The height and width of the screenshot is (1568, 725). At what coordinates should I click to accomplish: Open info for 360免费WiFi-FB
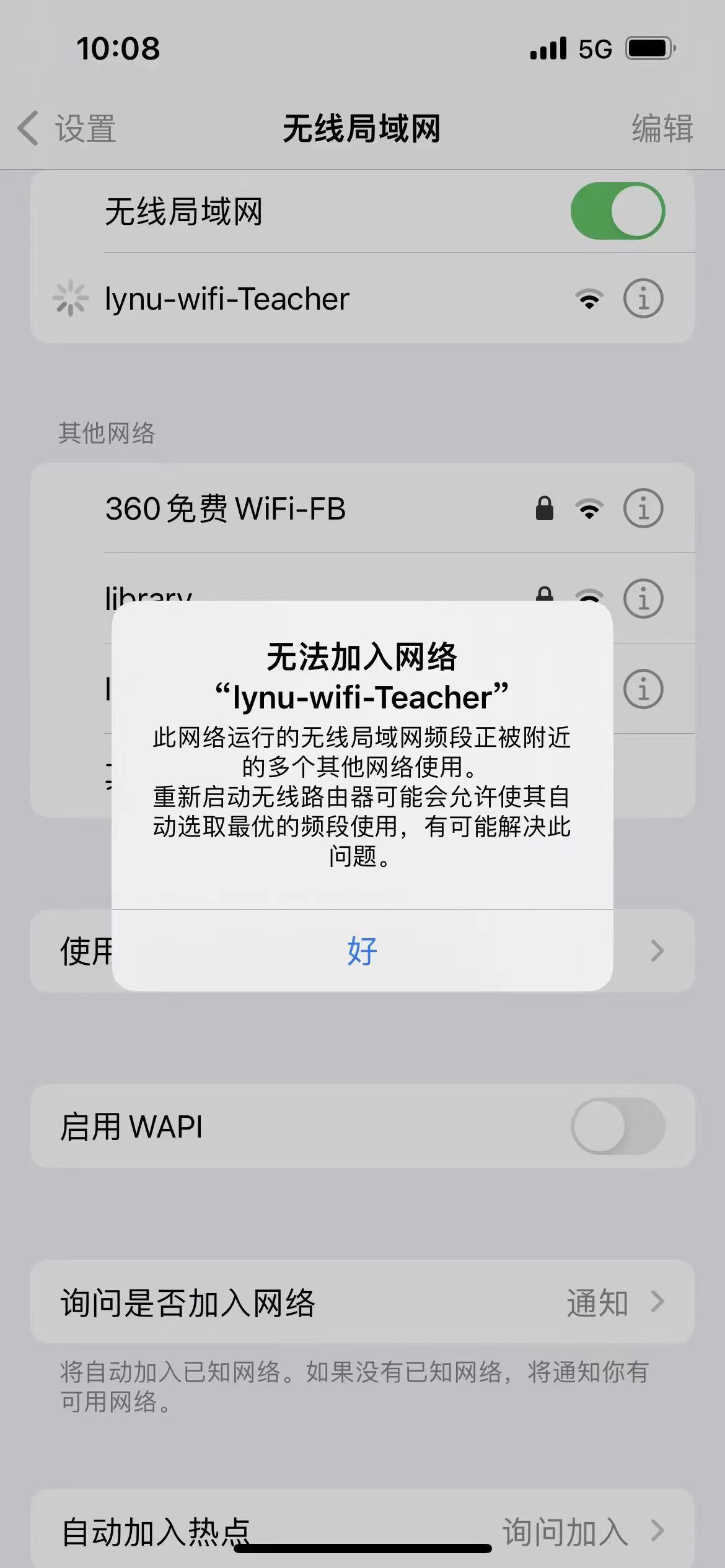(643, 509)
